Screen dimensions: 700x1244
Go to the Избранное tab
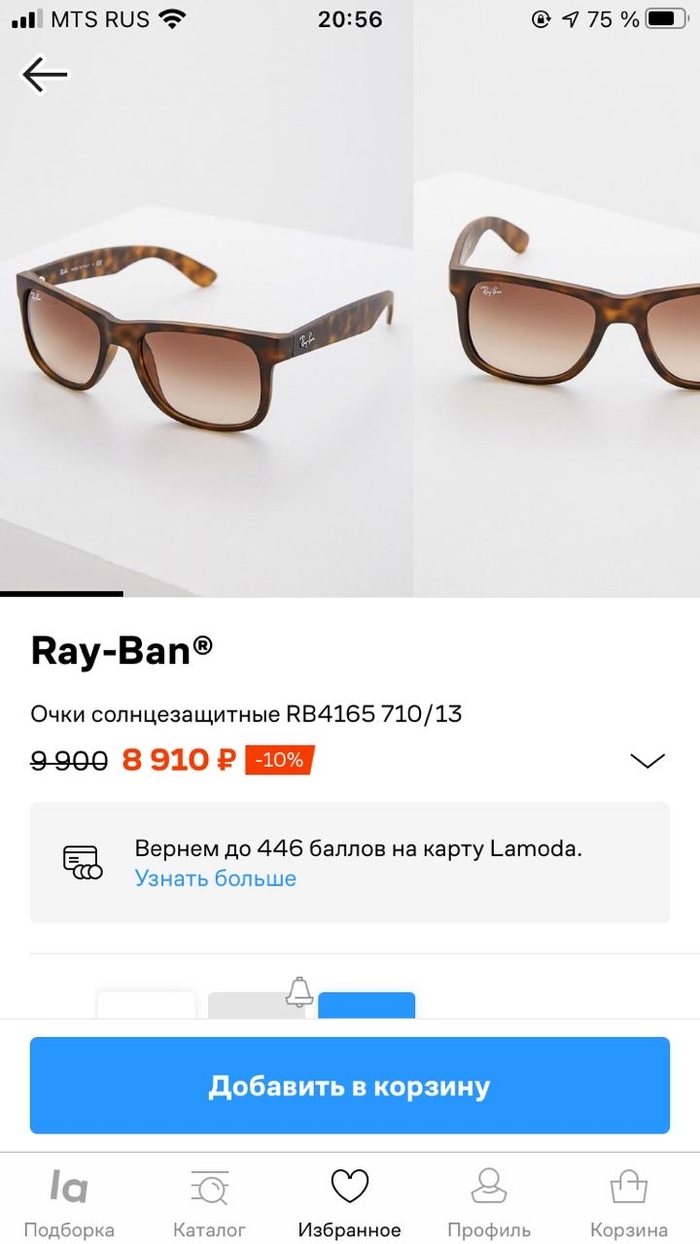click(x=349, y=1203)
